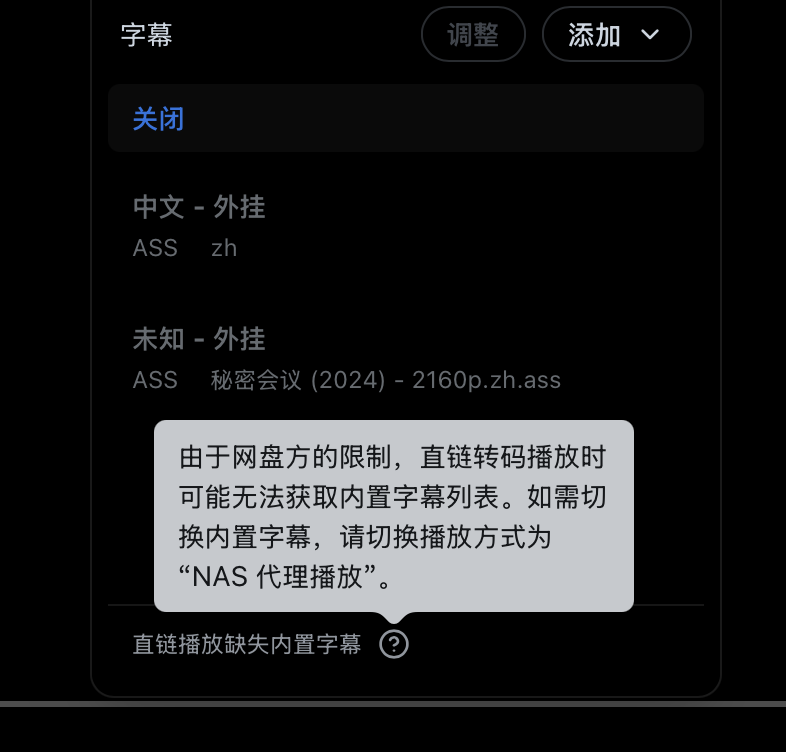Select 关闭 to turn subtitles off
This screenshot has width=786, height=752.
[405, 119]
